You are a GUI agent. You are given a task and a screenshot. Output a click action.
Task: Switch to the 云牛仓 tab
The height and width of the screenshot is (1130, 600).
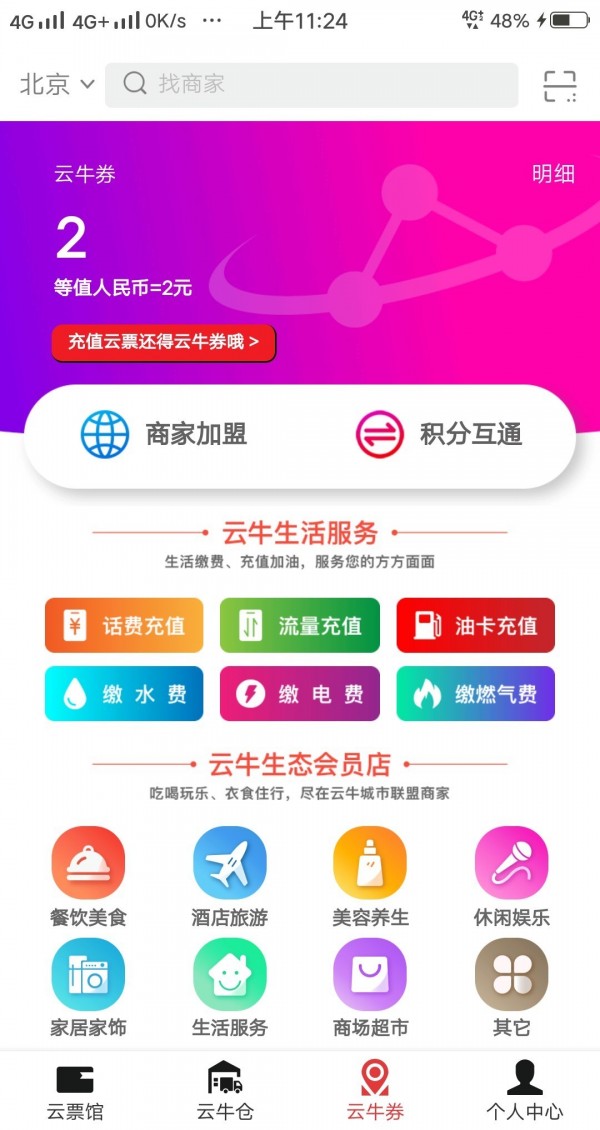pos(225,1090)
